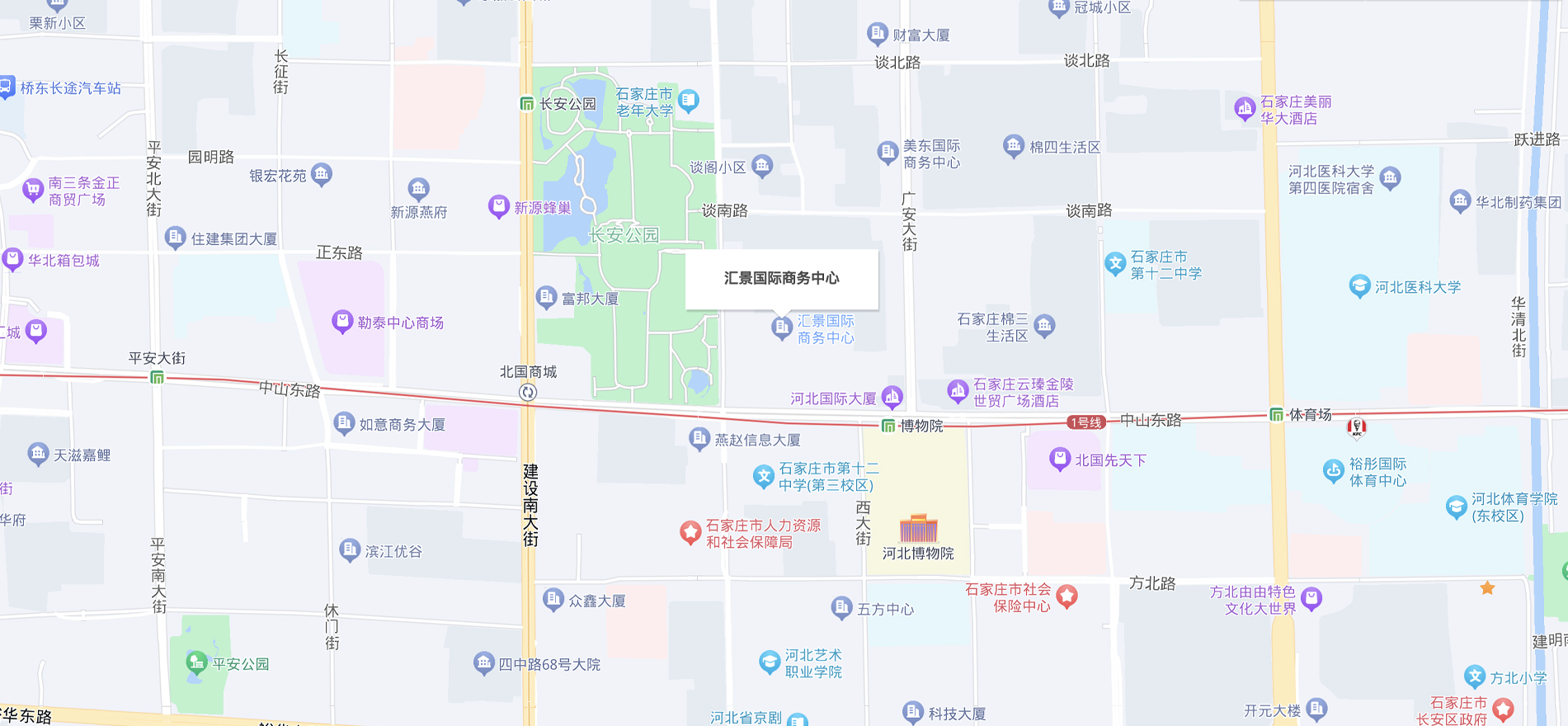Tap the 石家庄市老年大学 marker

click(688, 101)
